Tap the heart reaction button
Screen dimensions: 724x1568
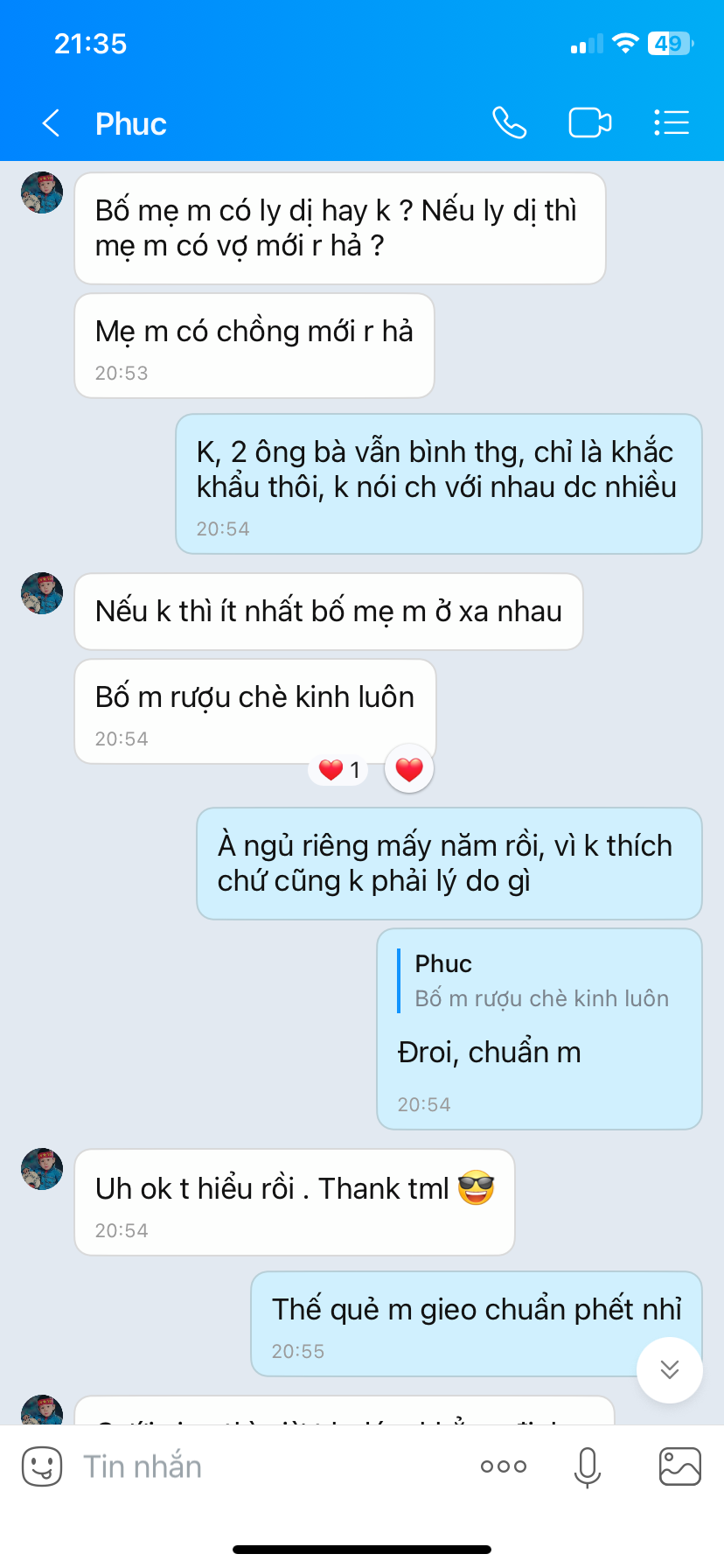[409, 769]
